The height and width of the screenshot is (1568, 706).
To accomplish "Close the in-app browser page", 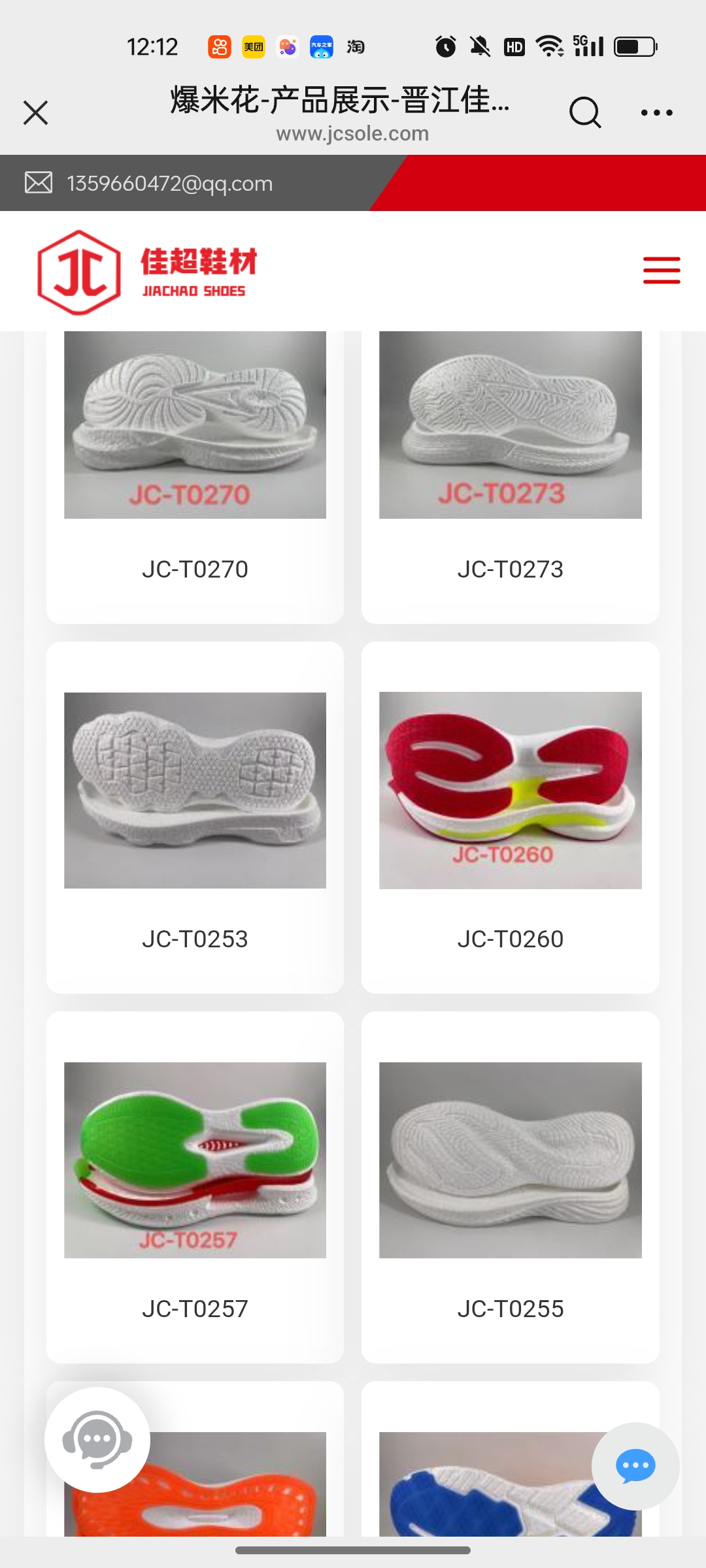I will (x=36, y=112).
